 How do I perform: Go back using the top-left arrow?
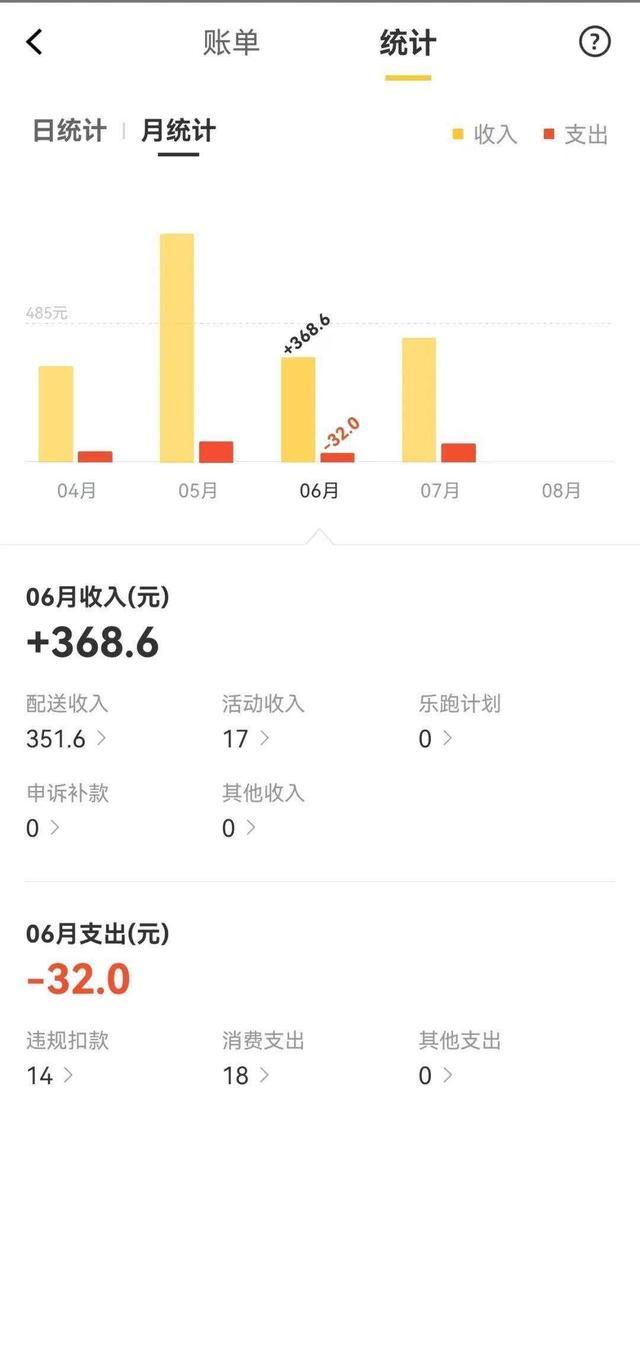click(x=35, y=42)
